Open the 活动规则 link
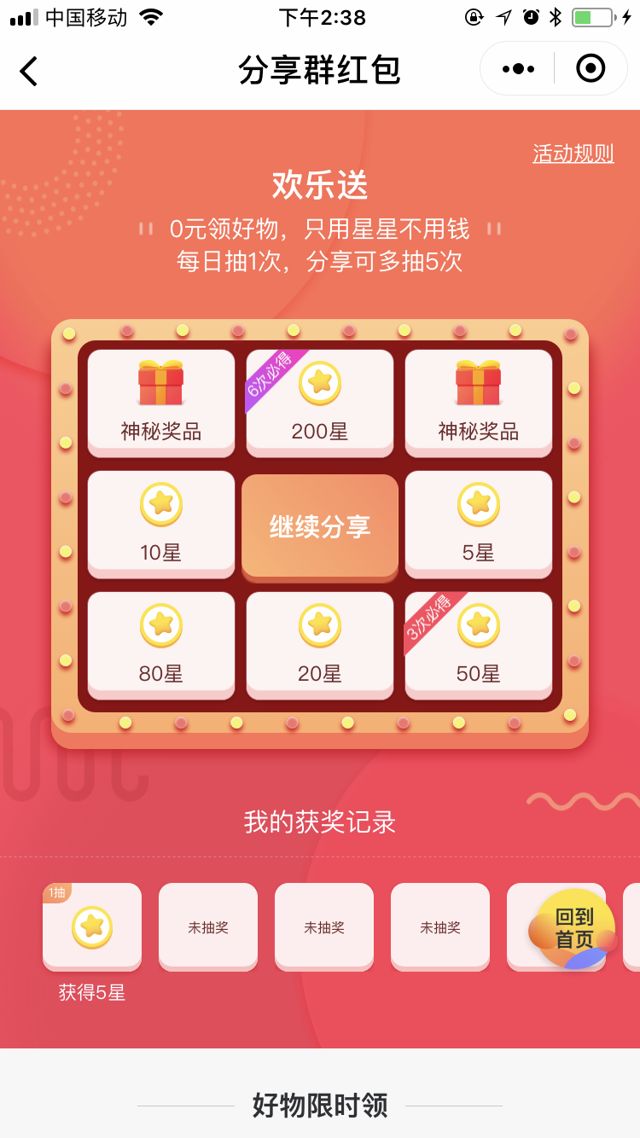The height and width of the screenshot is (1138, 640). 573,154
